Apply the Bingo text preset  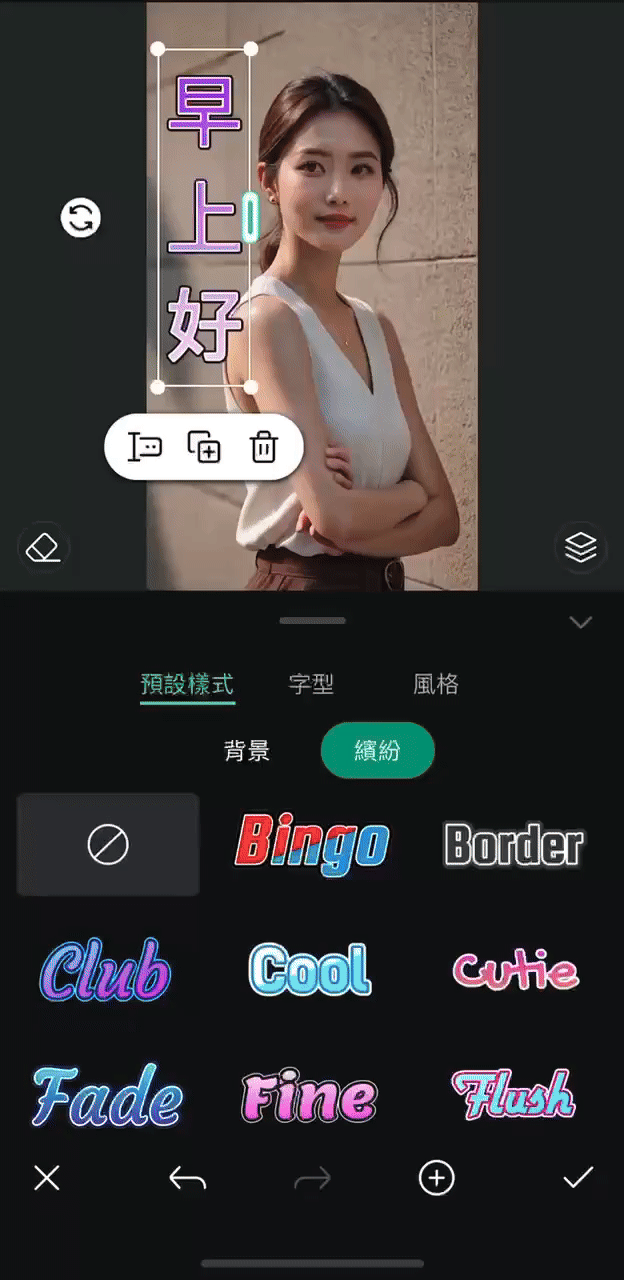[312, 845]
